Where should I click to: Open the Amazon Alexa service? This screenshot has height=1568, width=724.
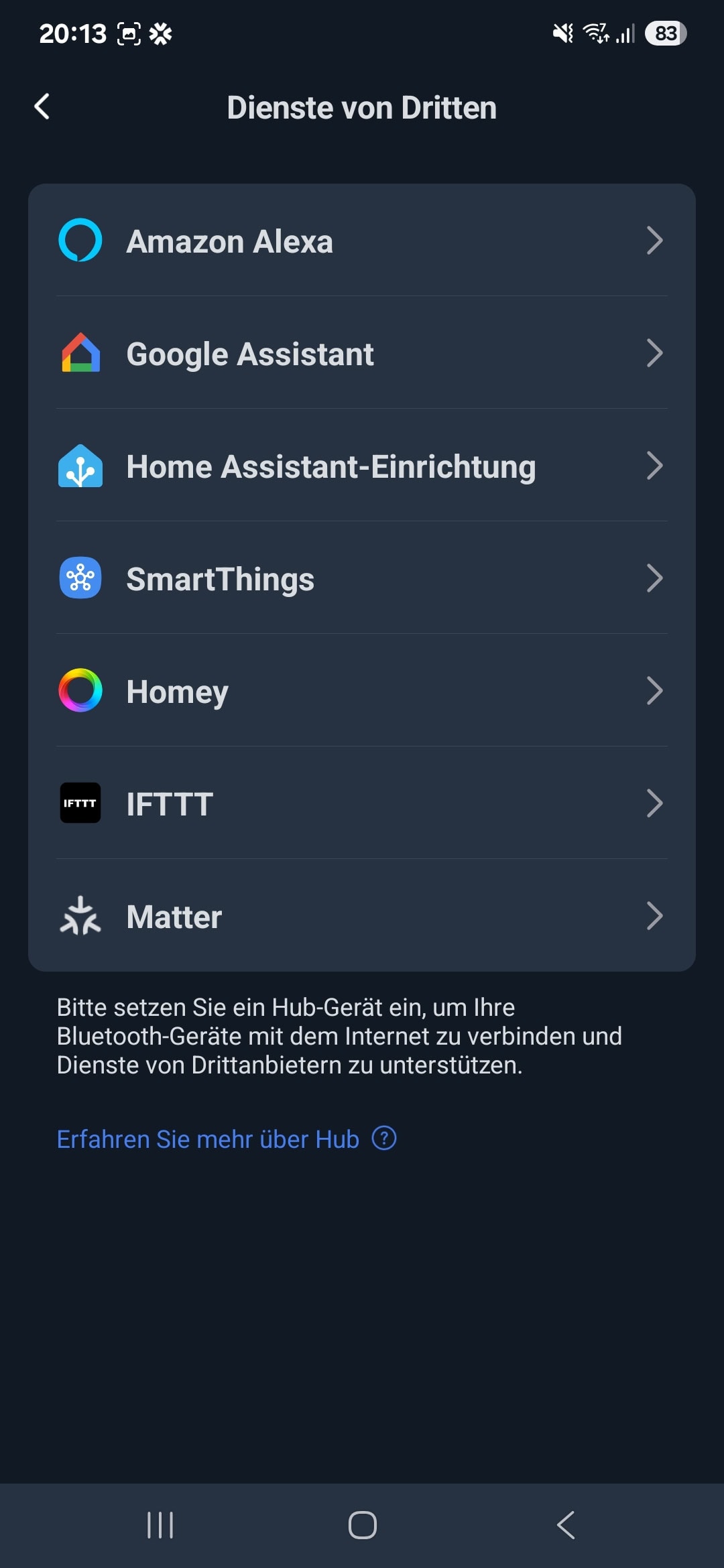click(362, 241)
